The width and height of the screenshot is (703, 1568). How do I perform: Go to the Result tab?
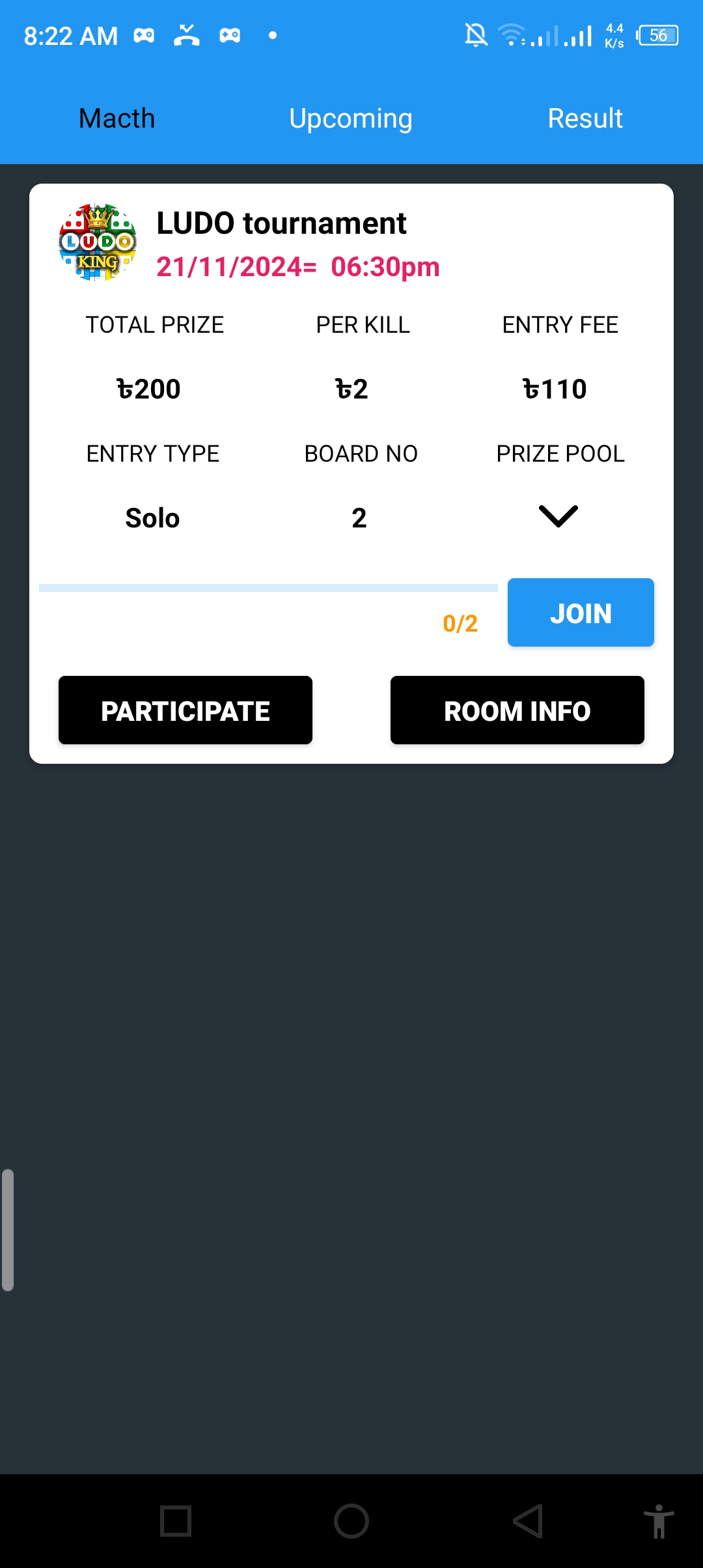click(x=585, y=119)
